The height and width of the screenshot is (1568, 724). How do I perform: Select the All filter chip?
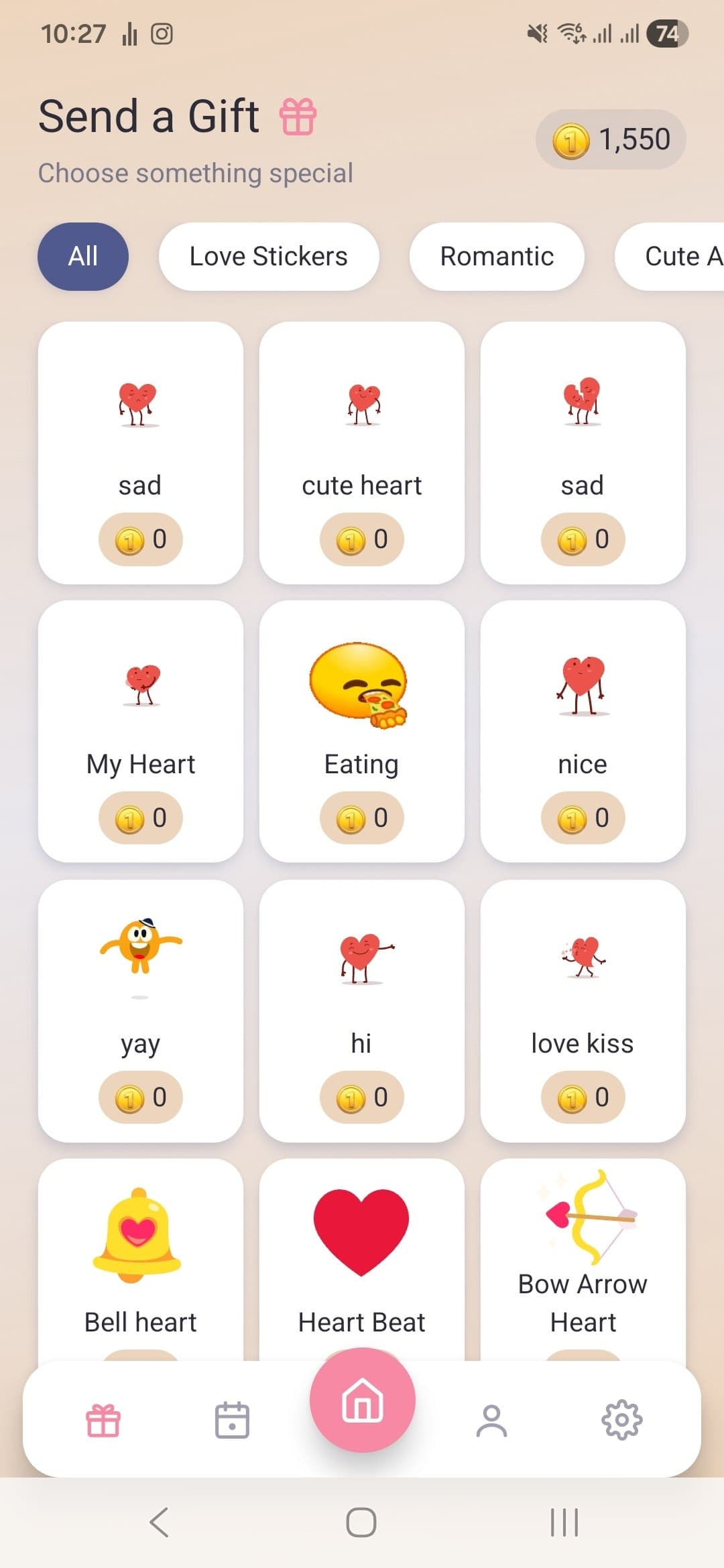[x=82, y=256]
